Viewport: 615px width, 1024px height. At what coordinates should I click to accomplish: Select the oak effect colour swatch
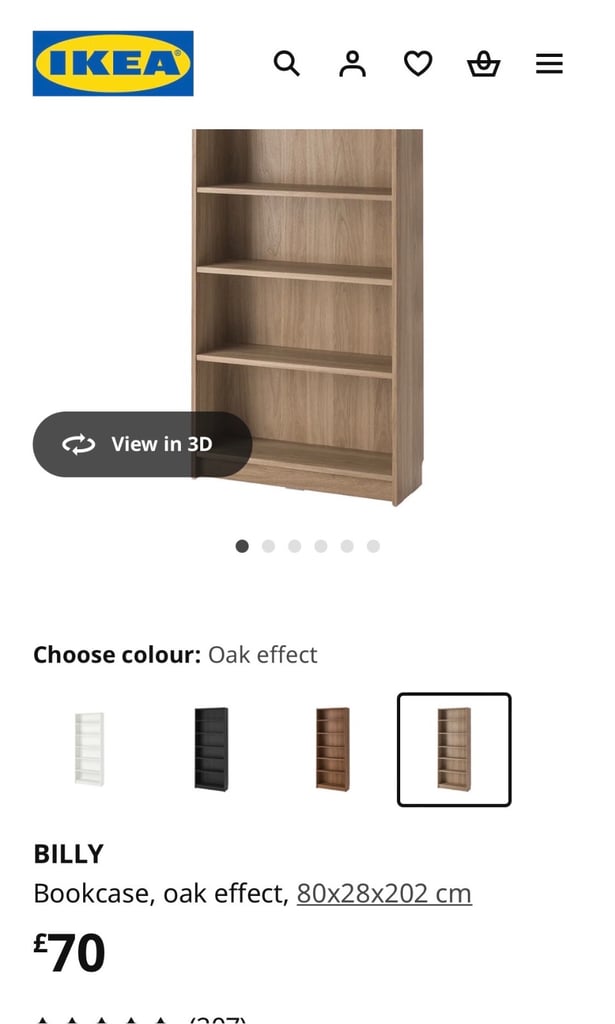pyautogui.click(x=454, y=749)
